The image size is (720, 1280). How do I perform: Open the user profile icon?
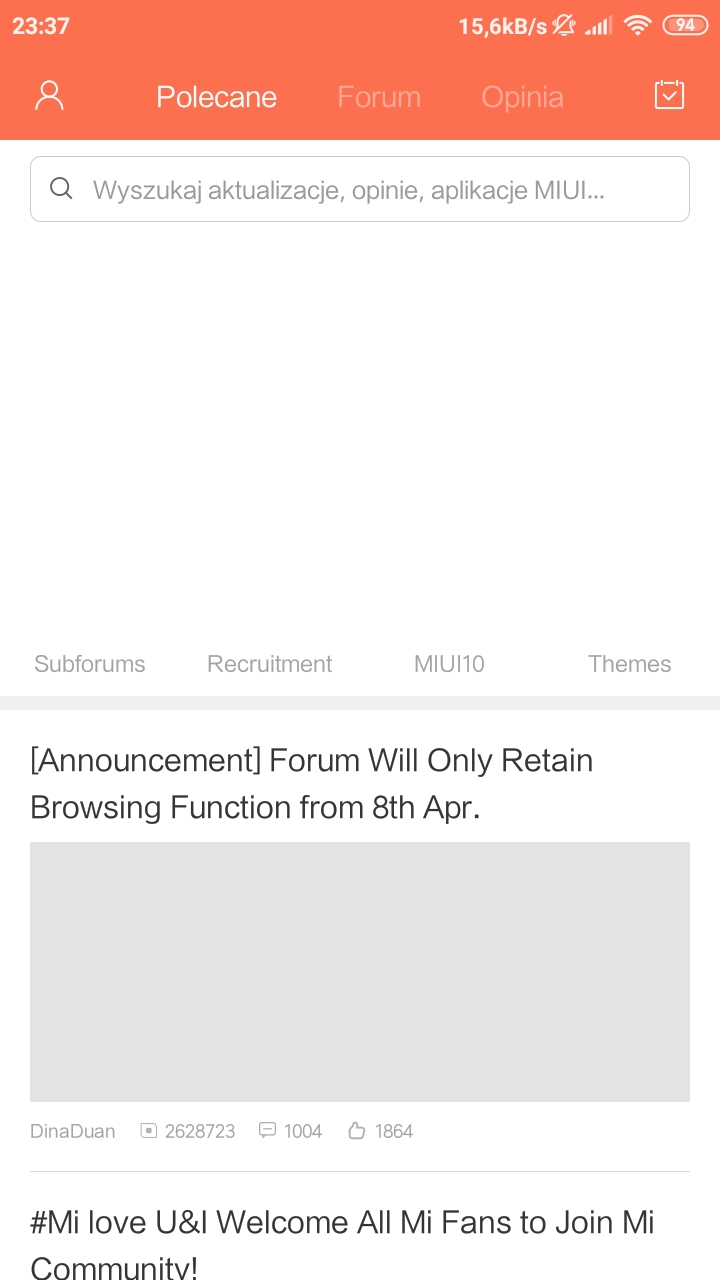[49, 96]
